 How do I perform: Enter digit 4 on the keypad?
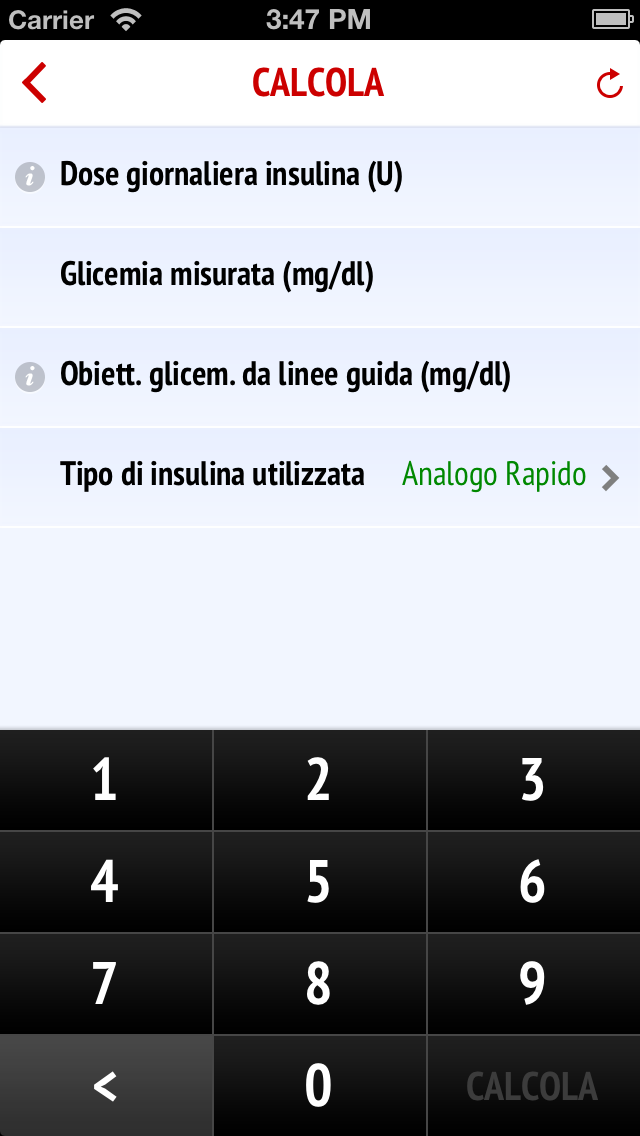point(106,882)
